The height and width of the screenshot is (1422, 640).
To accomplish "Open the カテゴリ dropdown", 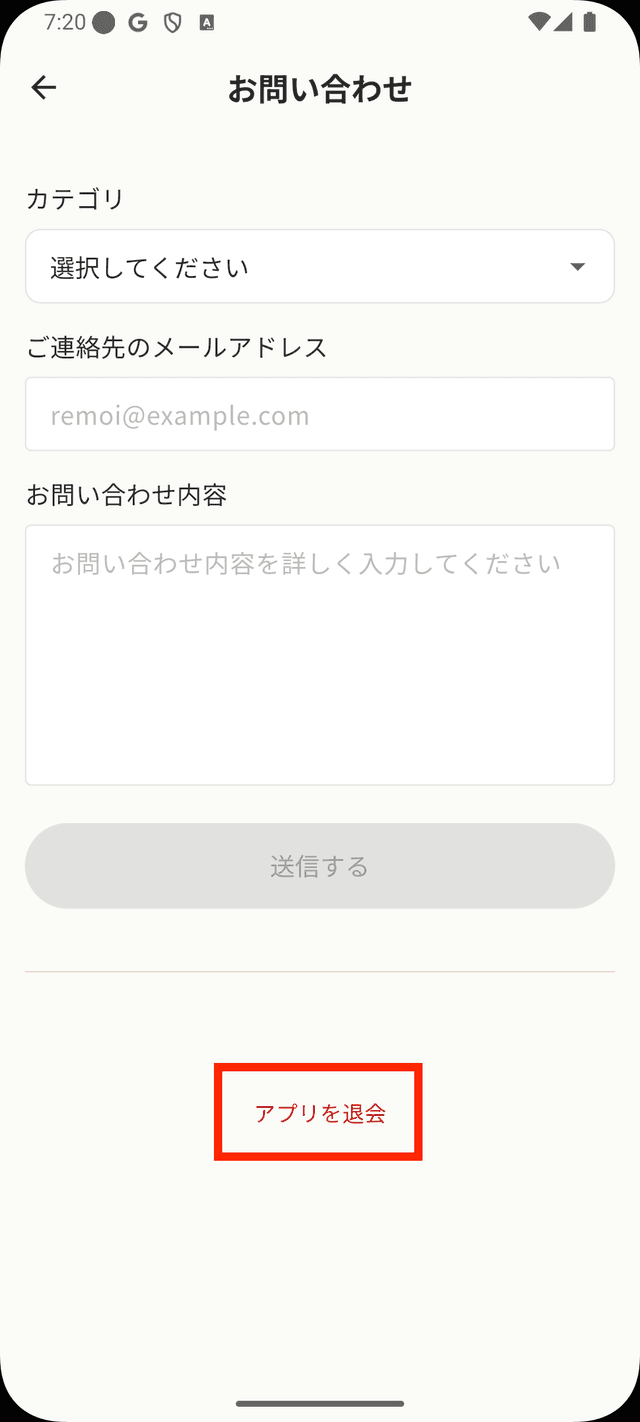I will pos(320,267).
